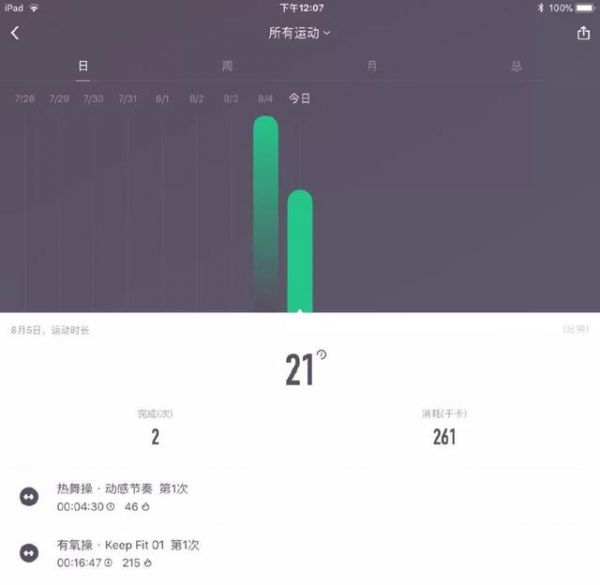
Task: Go back to the previous screen
Action: pos(15,33)
